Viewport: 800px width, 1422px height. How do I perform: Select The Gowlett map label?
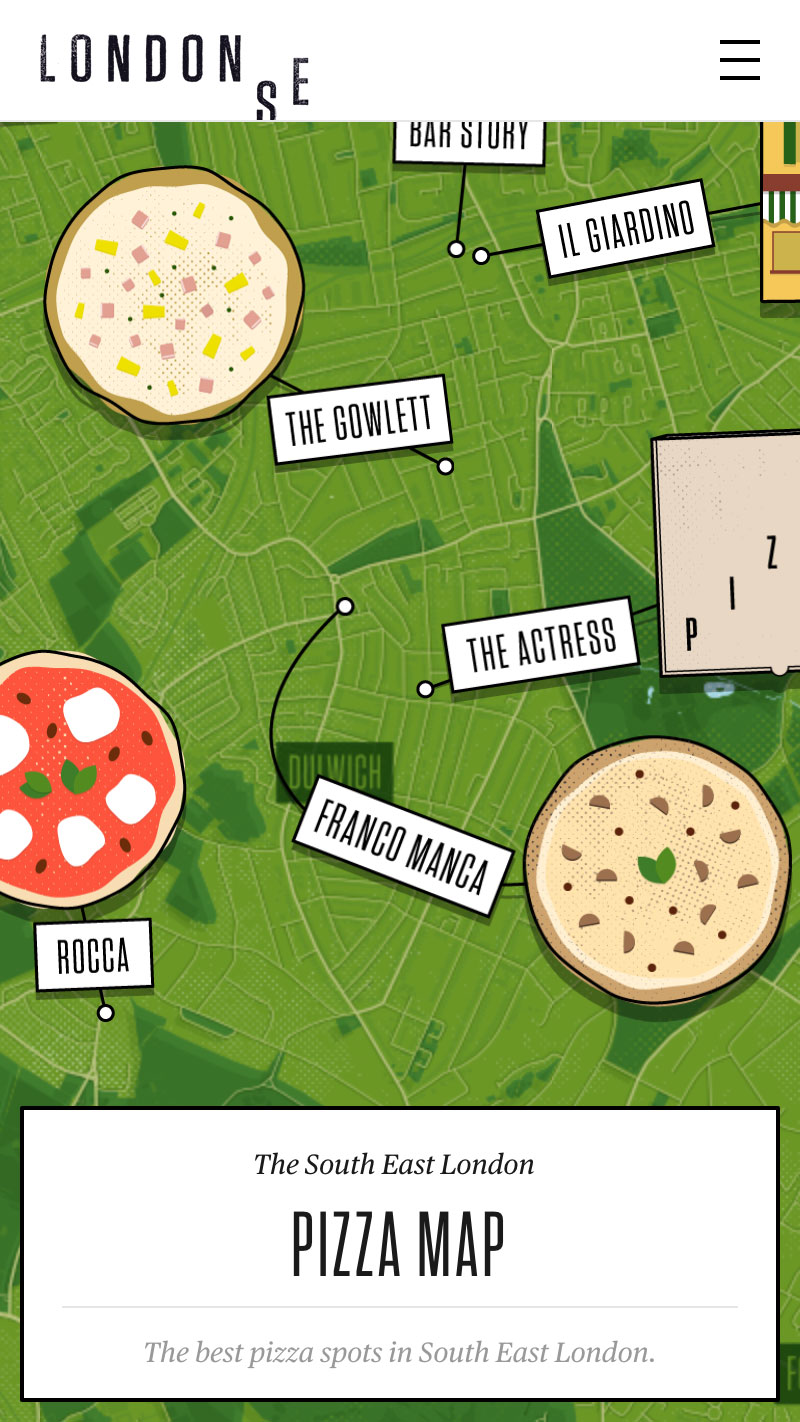coord(360,420)
